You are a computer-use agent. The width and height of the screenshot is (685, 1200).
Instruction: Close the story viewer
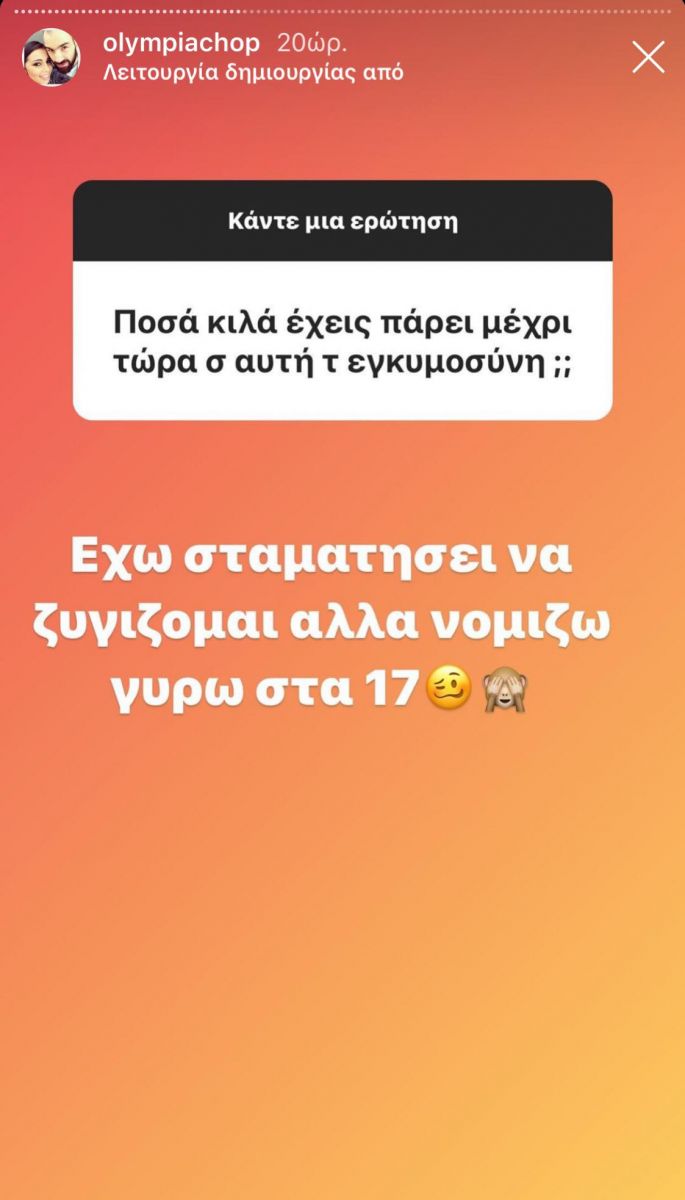tap(648, 57)
